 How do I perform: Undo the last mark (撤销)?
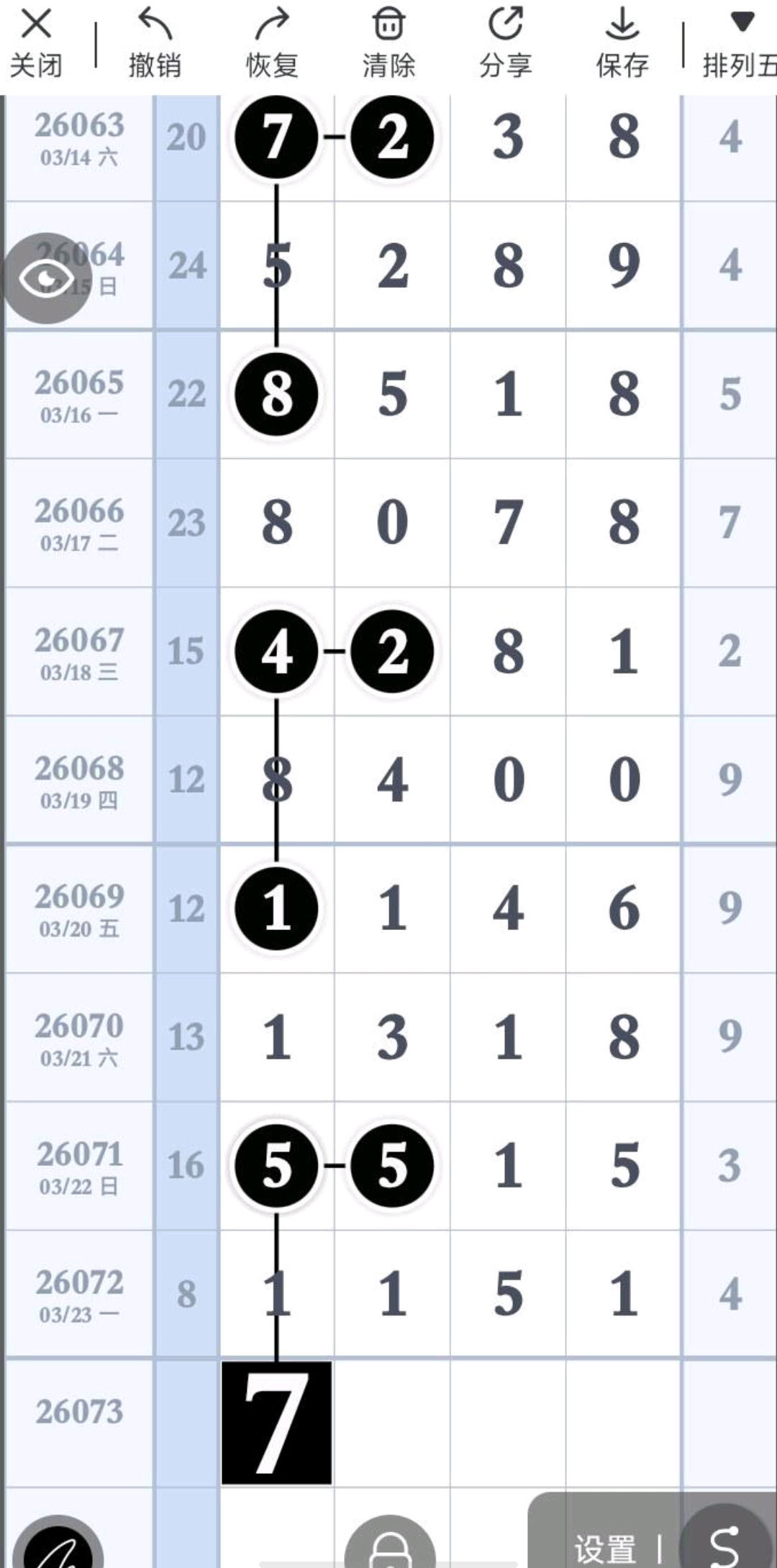point(155,43)
